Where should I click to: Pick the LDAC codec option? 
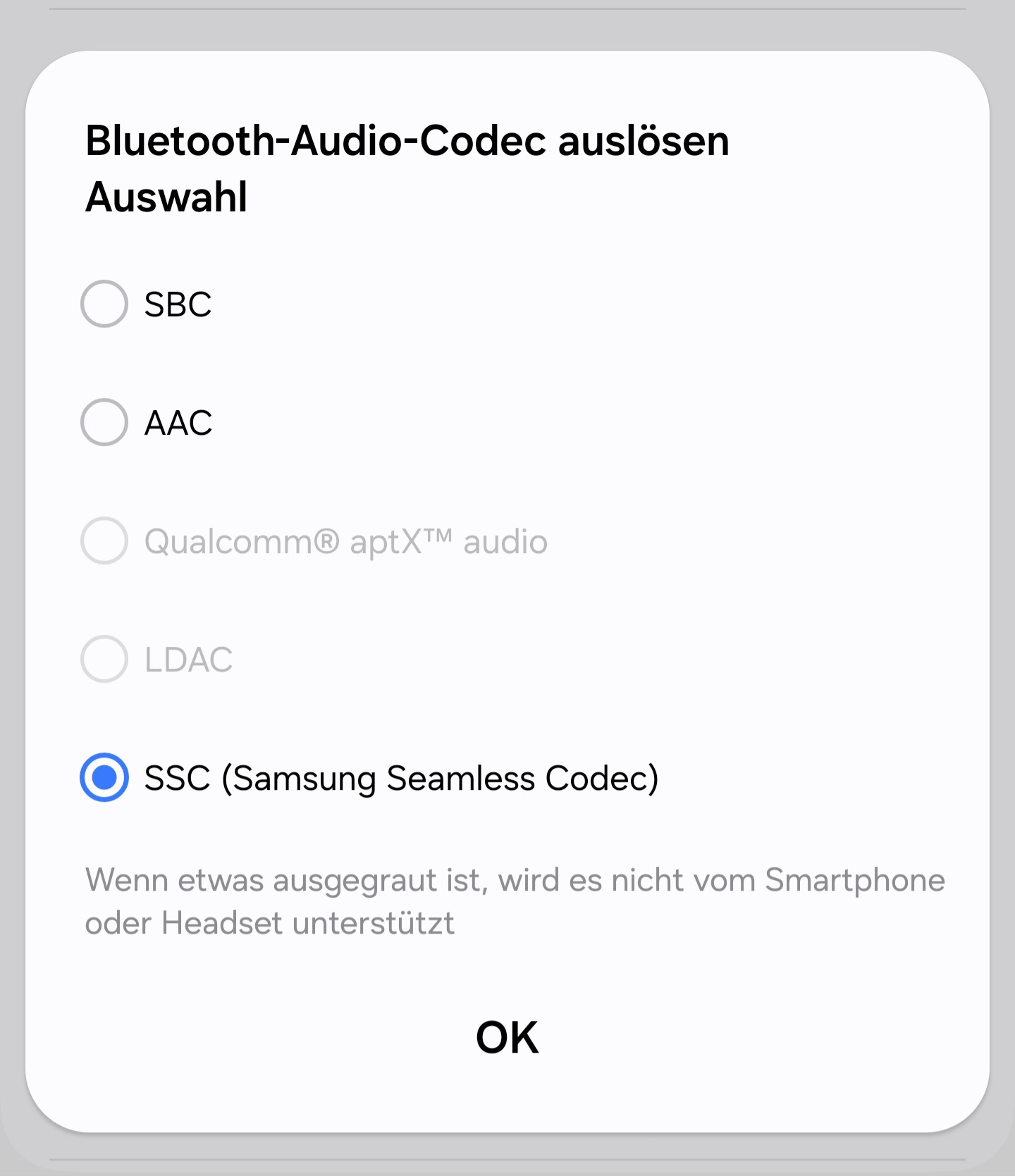pos(104,660)
